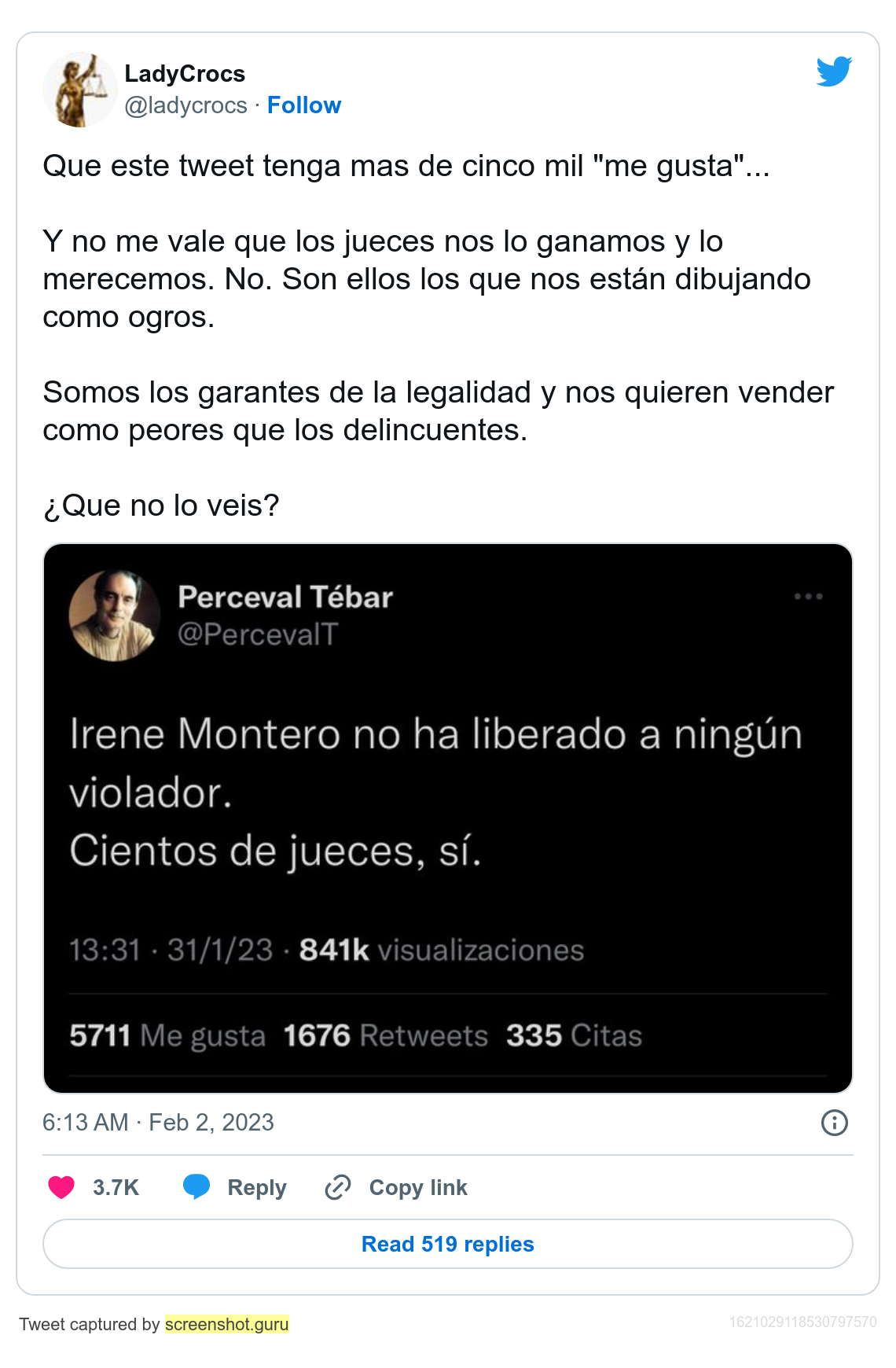Open the Twitter bird logo
Image resolution: width=896 pixels, height=1368 pixels.
834,72
